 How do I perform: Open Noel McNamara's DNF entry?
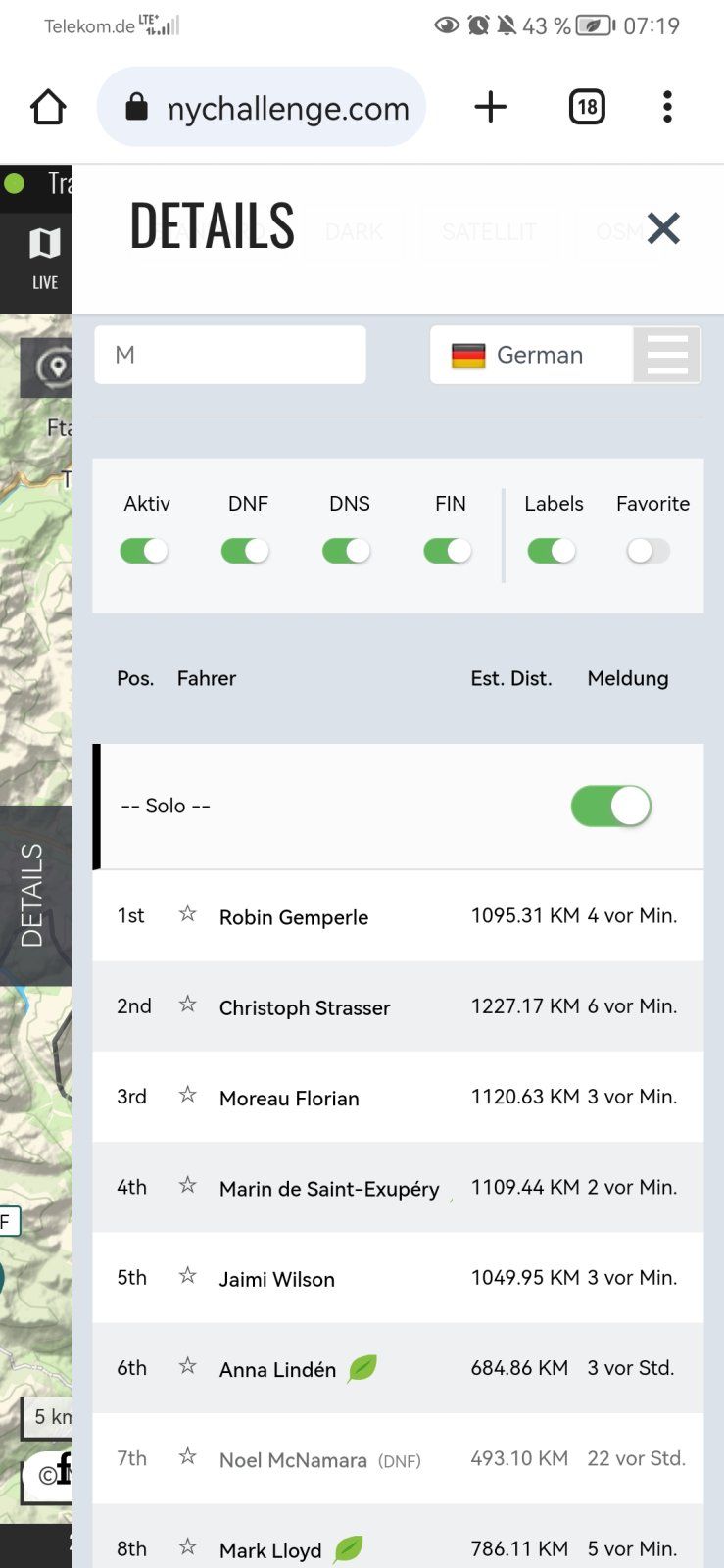tap(293, 1460)
